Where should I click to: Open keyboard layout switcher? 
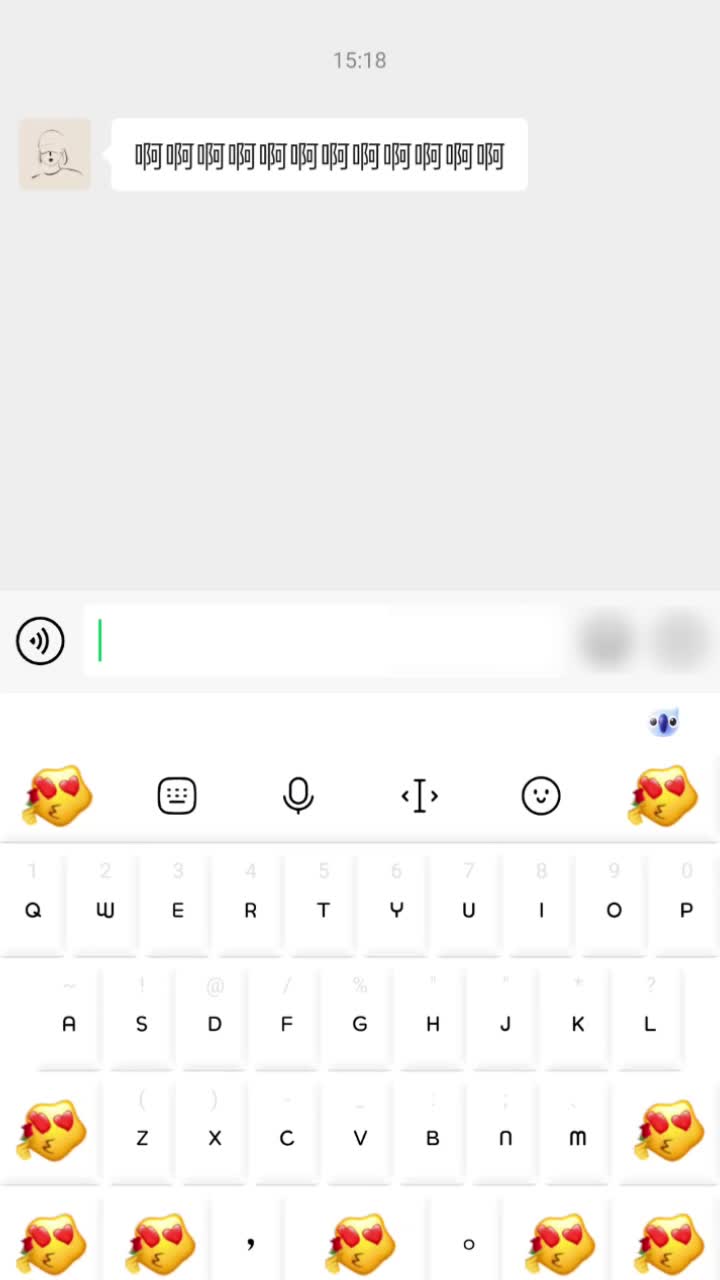click(177, 796)
